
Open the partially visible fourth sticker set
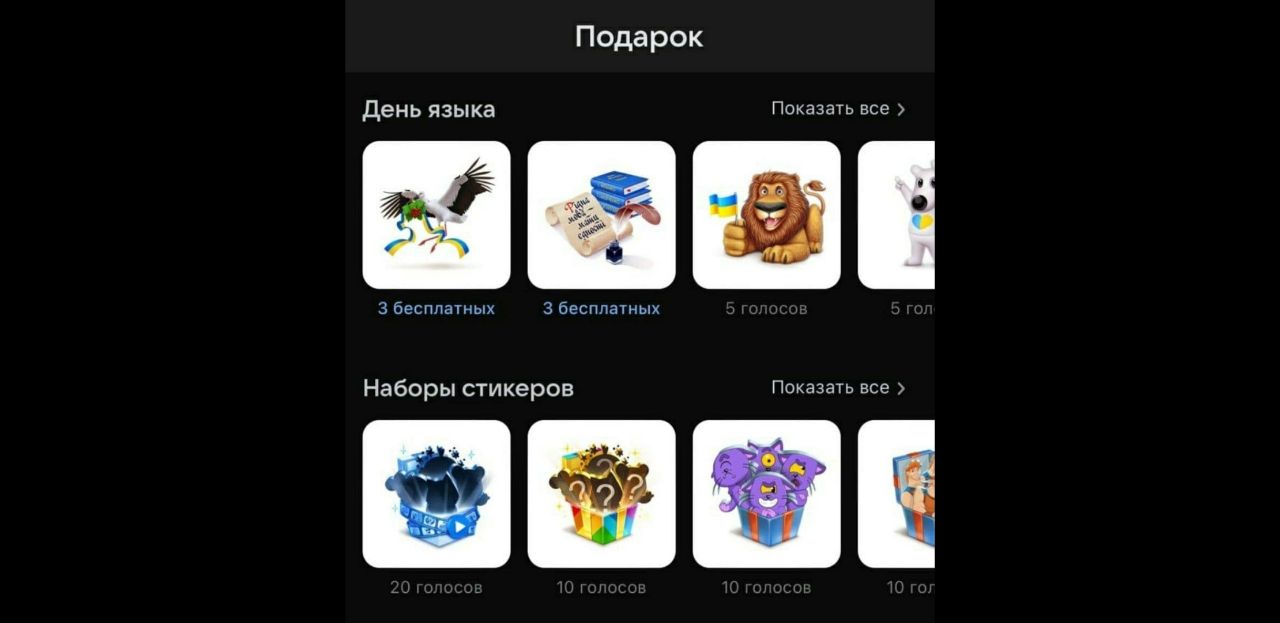click(897, 494)
